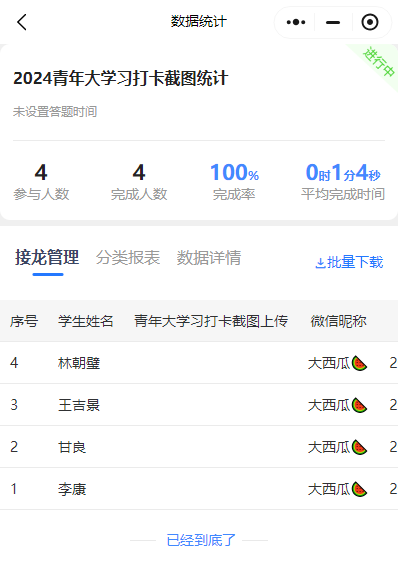This screenshot has height=569, width=398.
Task: Open the mini program three-dot menu
Action: pyautogui.click(x=296, y=22)
